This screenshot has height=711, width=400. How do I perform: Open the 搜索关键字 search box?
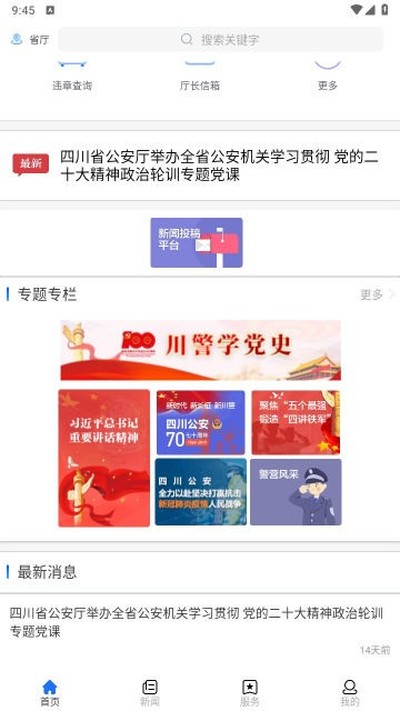coord(220,39)
